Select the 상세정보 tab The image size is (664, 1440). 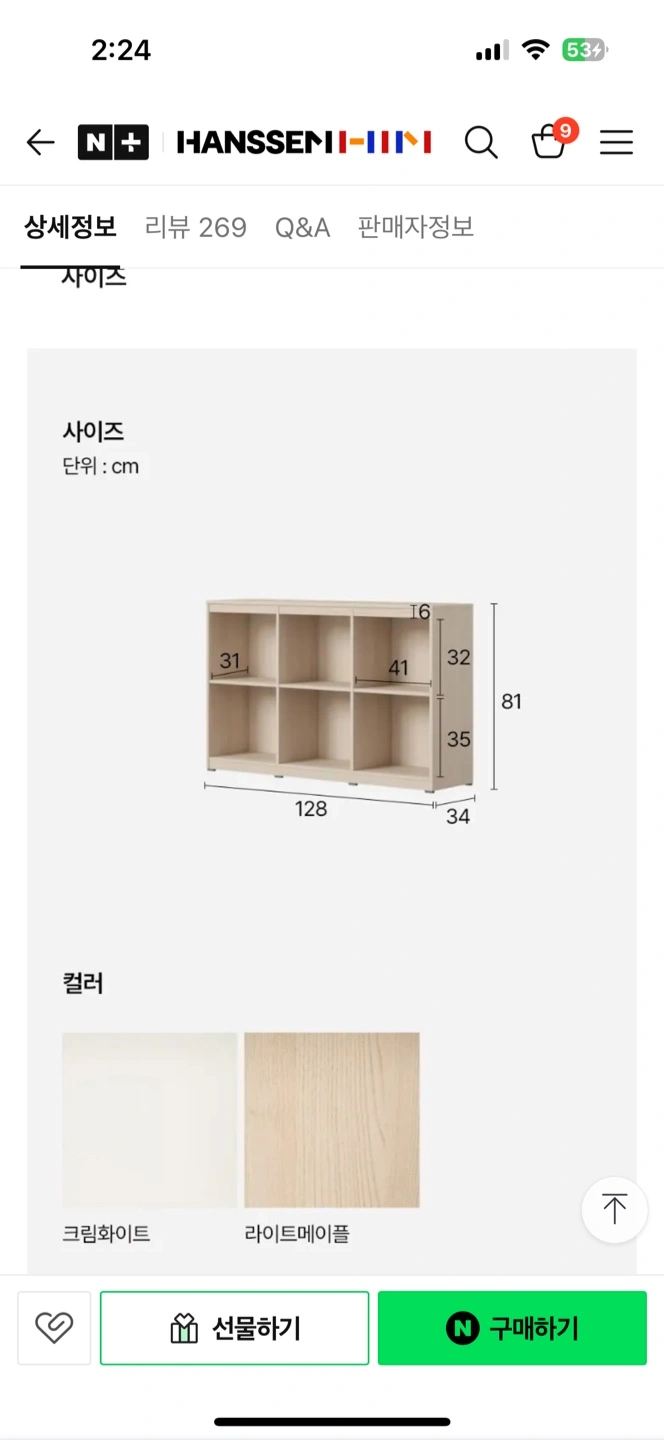(70, 228)
